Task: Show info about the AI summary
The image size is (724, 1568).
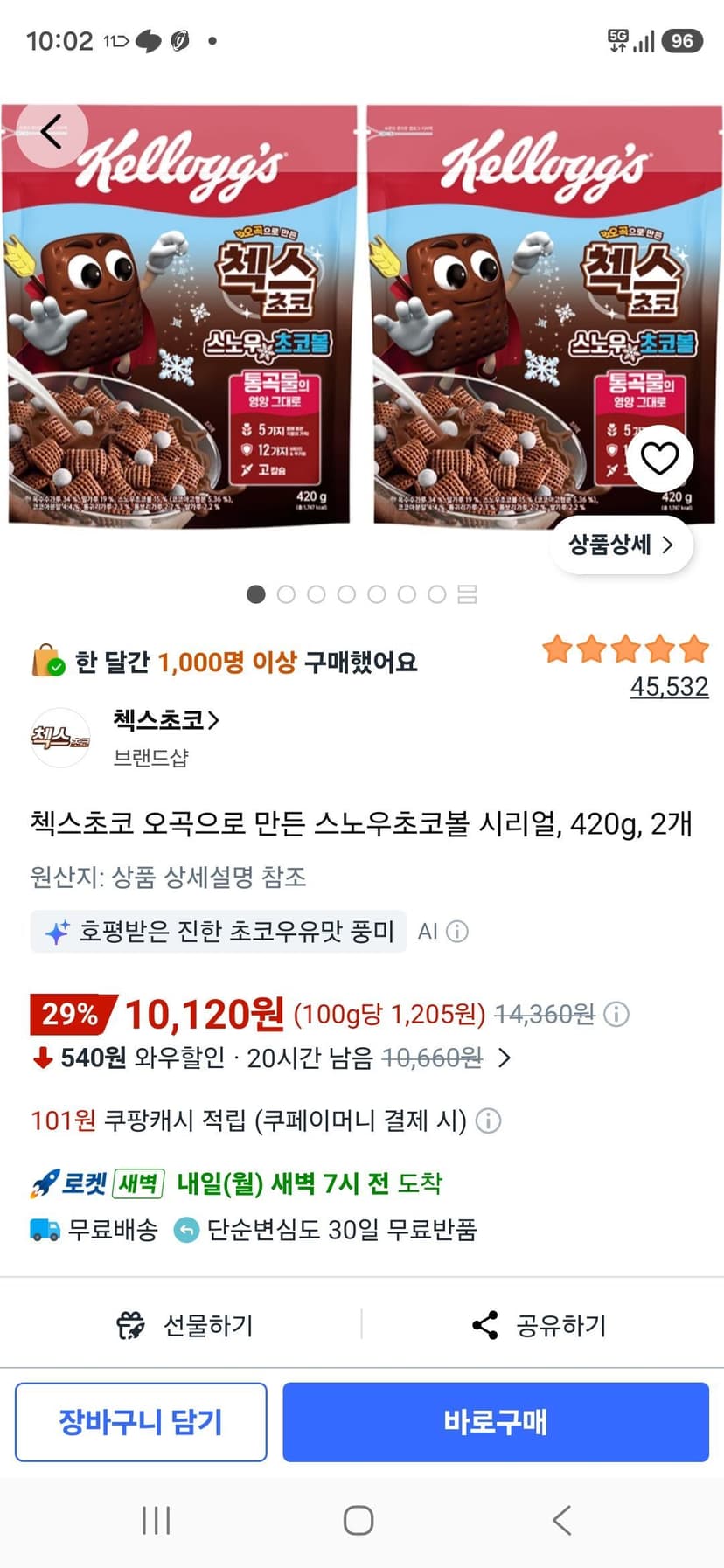Action: coord(457,931)
